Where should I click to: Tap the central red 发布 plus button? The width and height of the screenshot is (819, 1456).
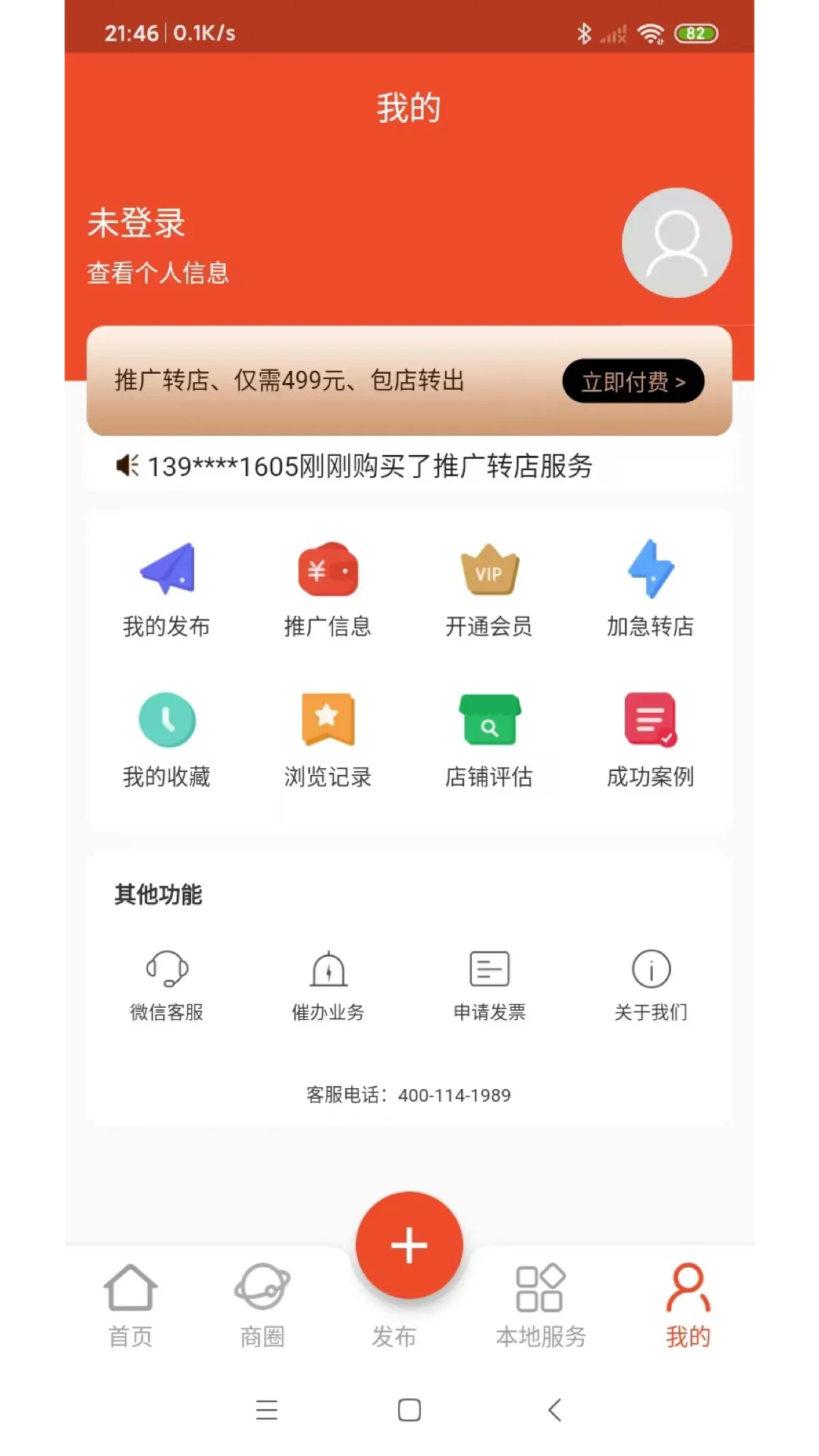(409, 1244)
